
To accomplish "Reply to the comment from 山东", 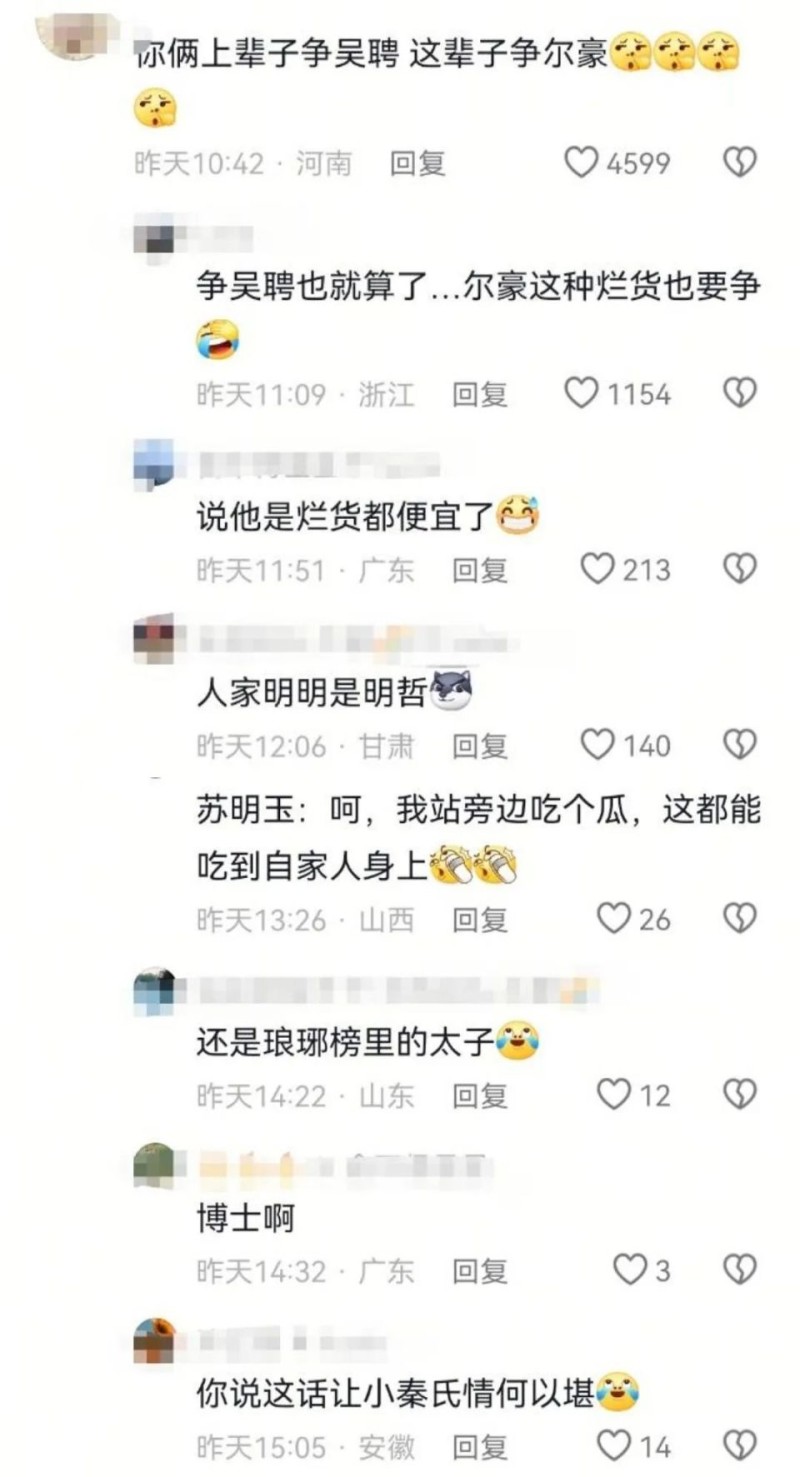I will pyautogui.click(x=480, y=1096).
